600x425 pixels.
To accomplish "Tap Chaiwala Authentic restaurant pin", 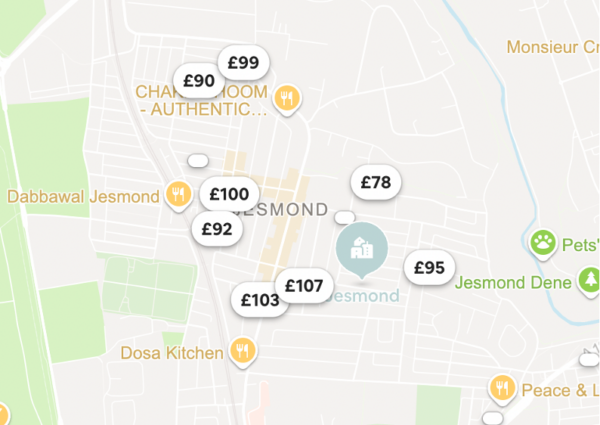I will click(287, 98).
